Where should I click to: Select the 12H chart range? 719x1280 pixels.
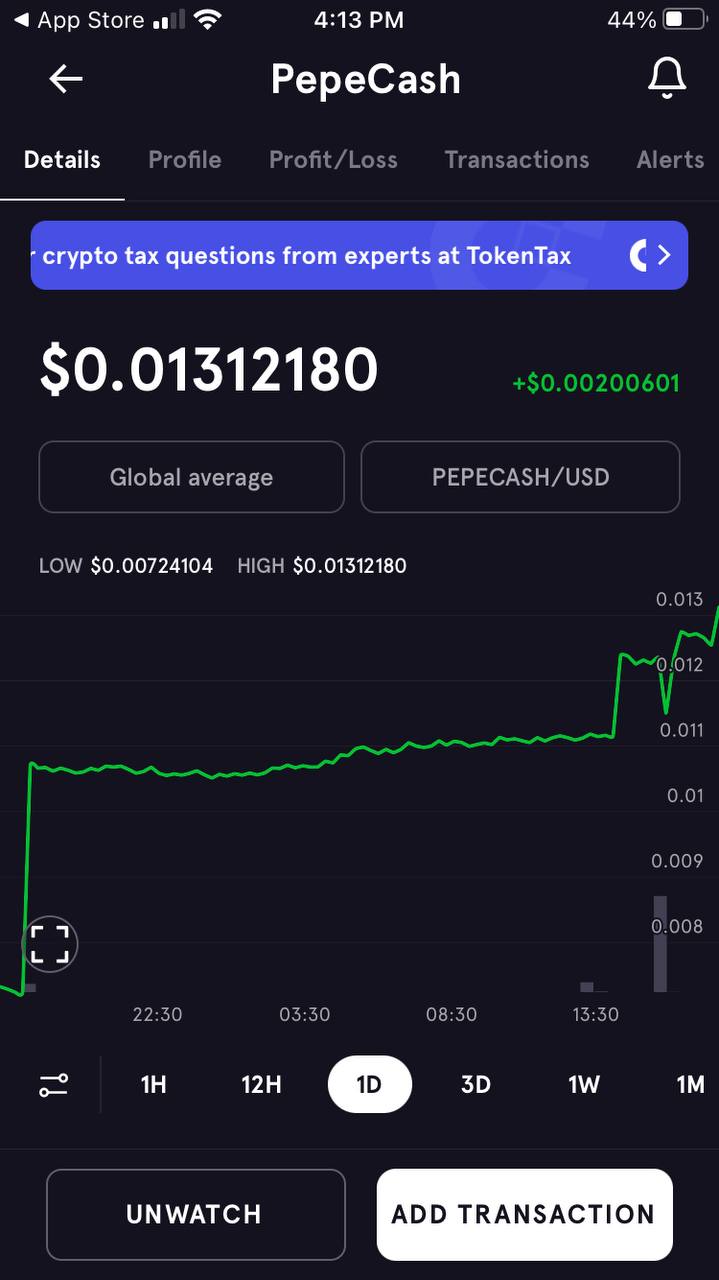pos(261,1085)
